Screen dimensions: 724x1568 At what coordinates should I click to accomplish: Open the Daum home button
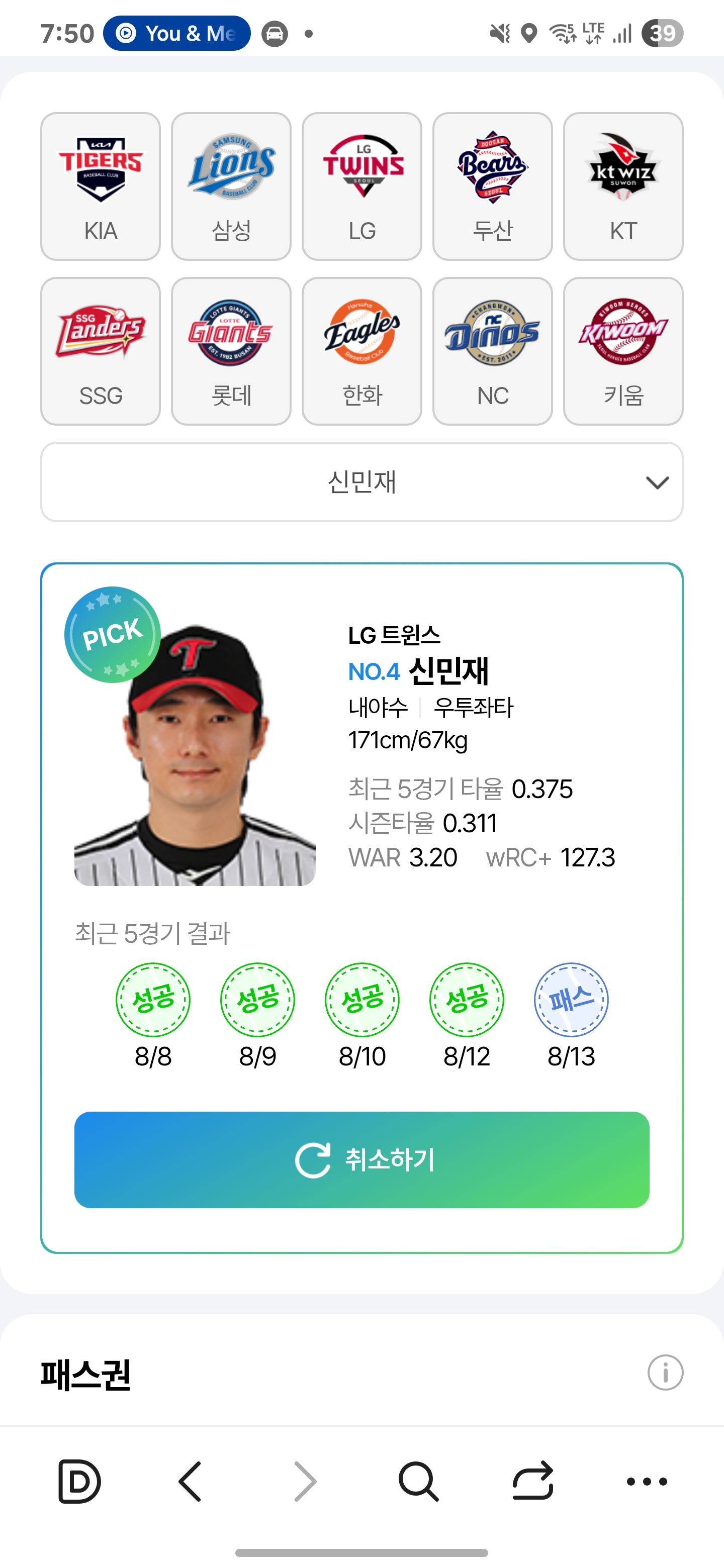pos(79,1481)
